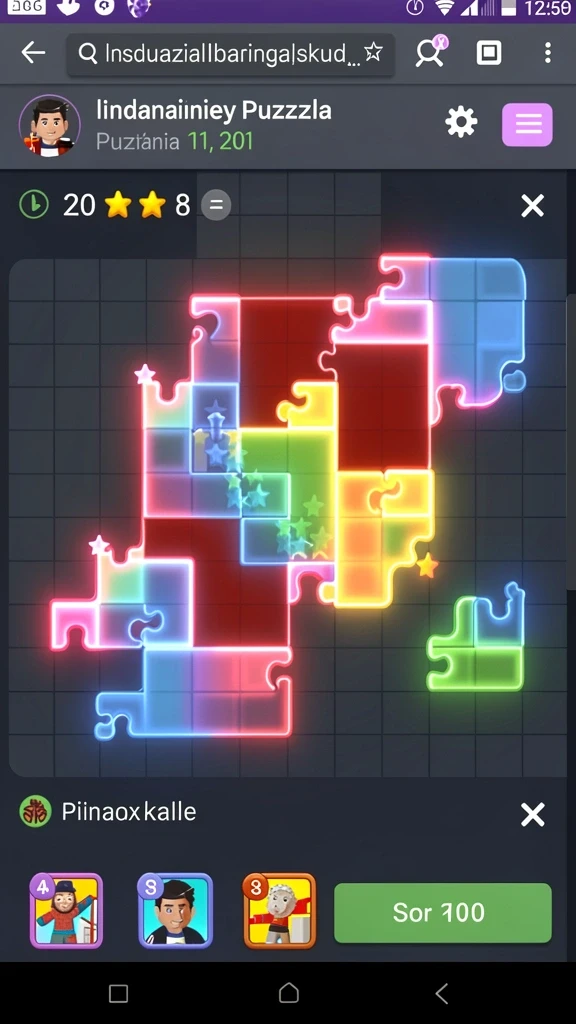Select the character card with badge 4
The image size is (576, 1024).
pos(67,911)
